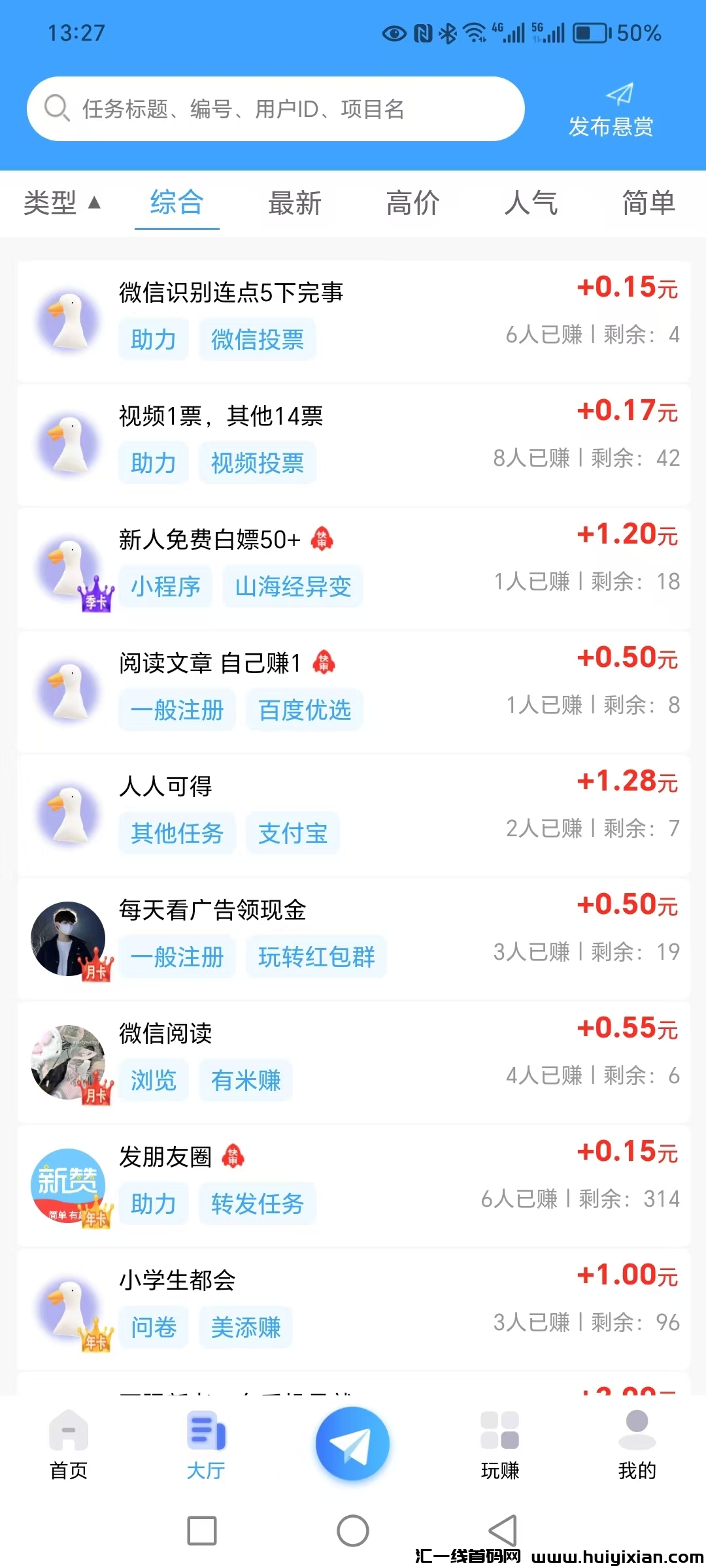Open 发布悬赏 to post a bounty

tap(611, 111)
